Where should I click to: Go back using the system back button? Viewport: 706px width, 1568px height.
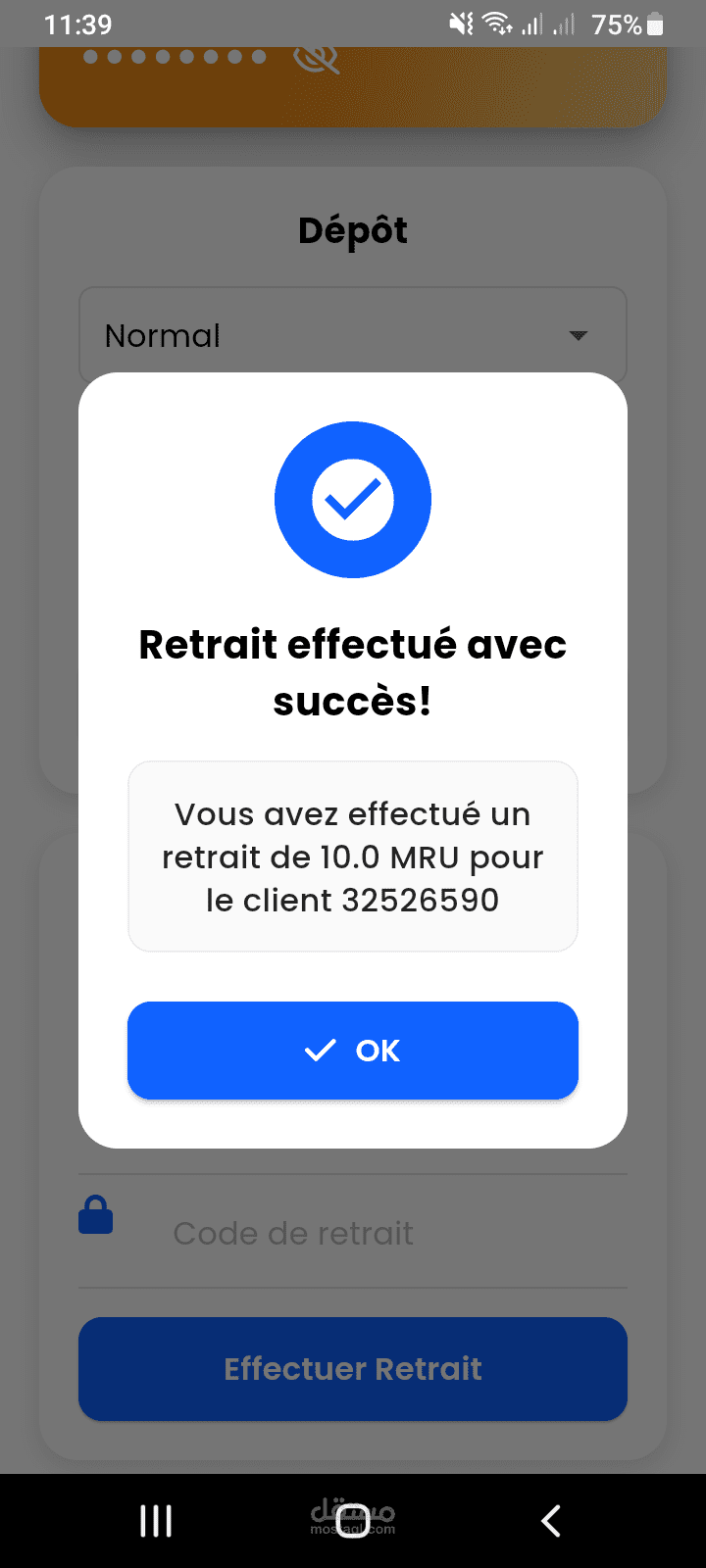[x=551, y=1521]
